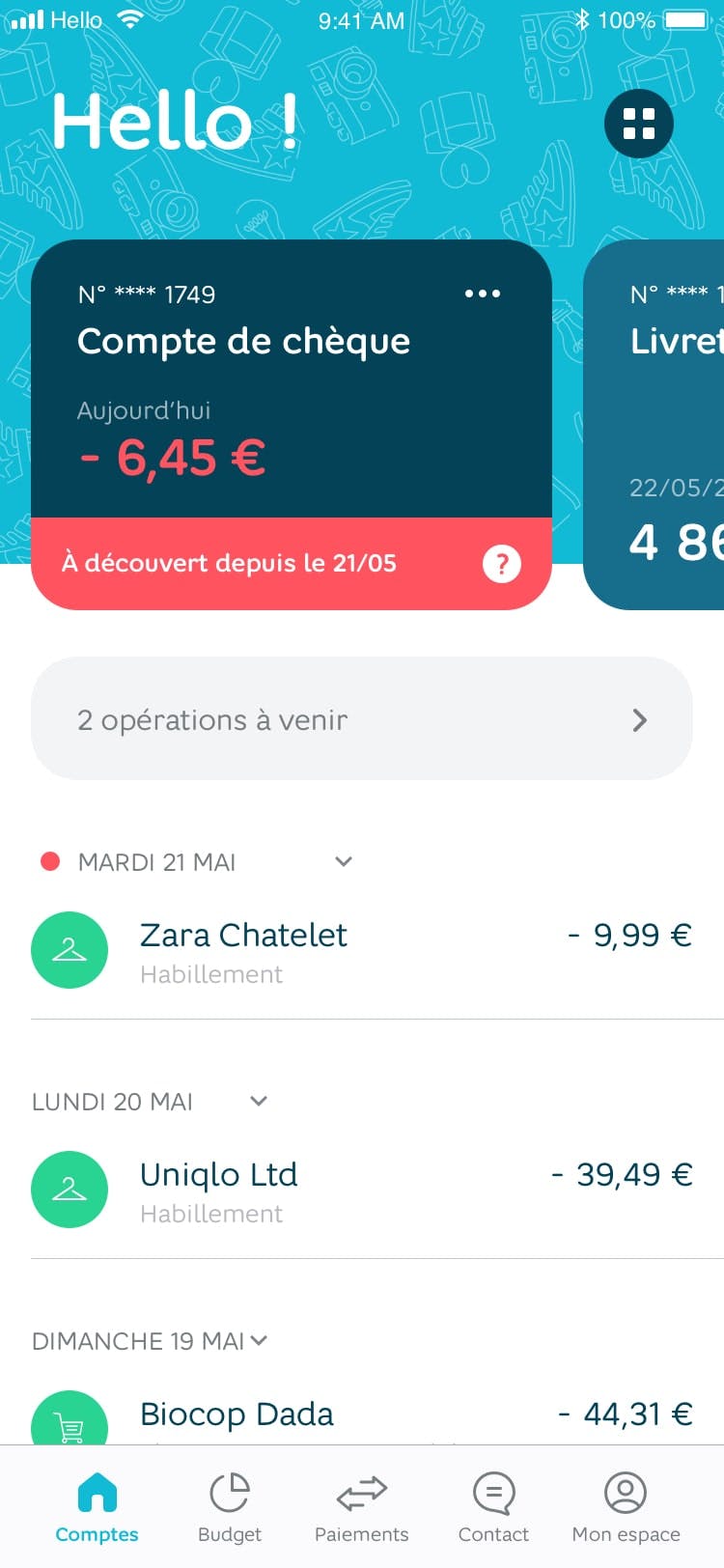Select the Livret account card
This screenshot has width=724, height=1568.
[666, 425]
